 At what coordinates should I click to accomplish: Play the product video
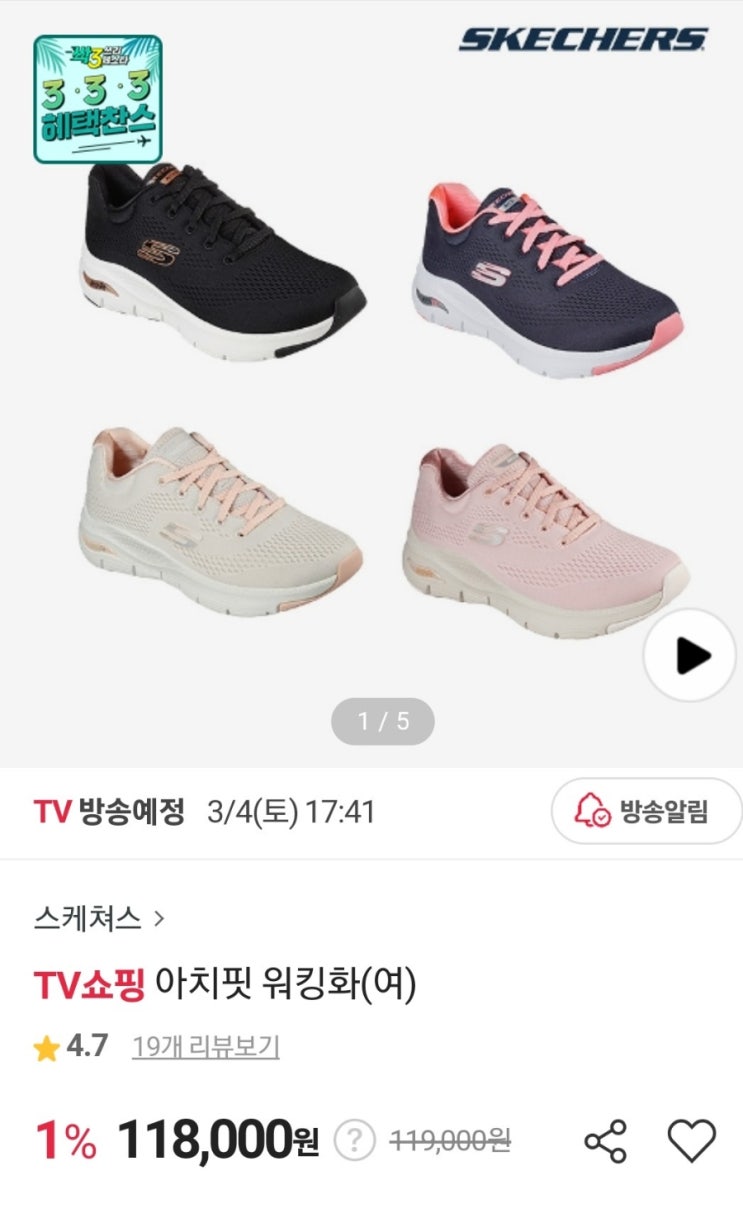pos(690,656)
